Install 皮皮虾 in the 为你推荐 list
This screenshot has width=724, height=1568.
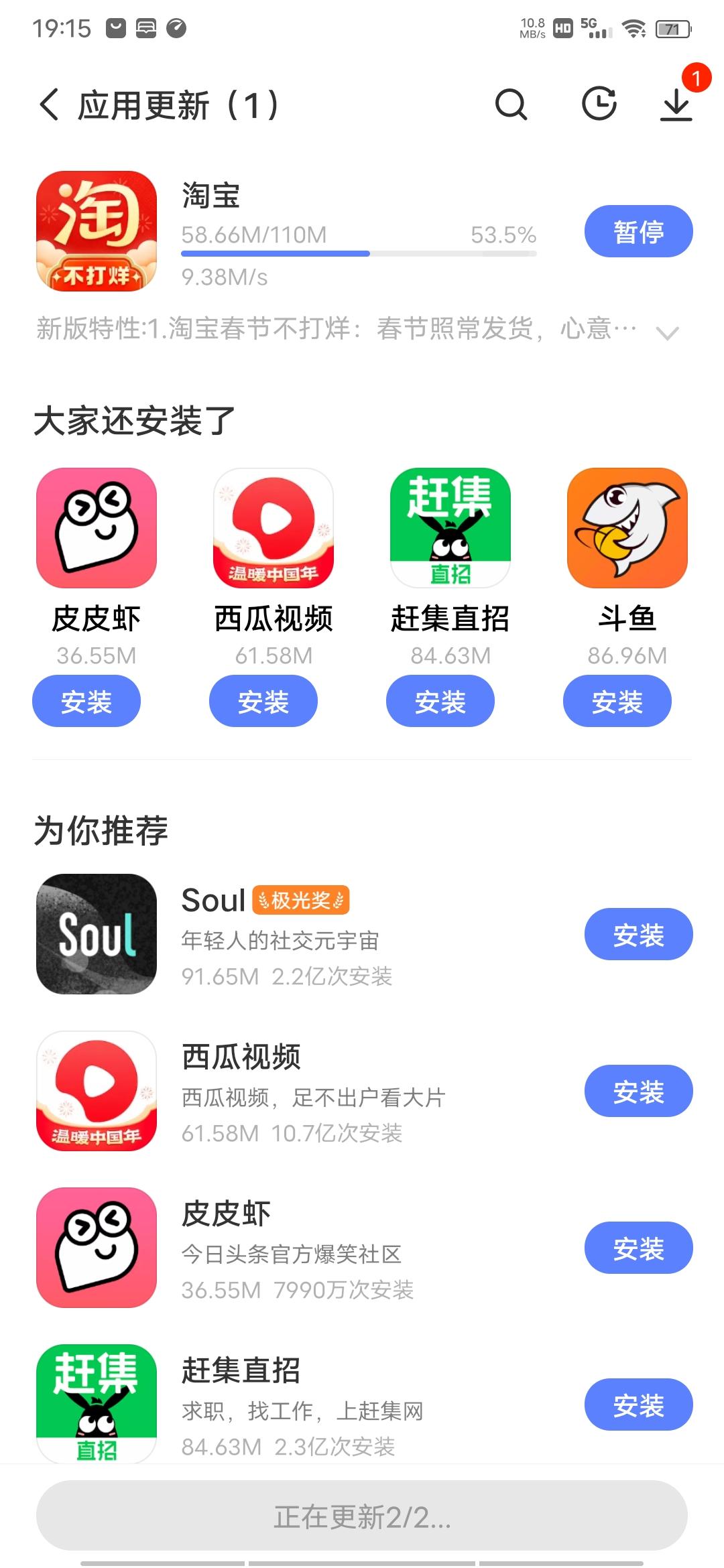[638, 1248]
